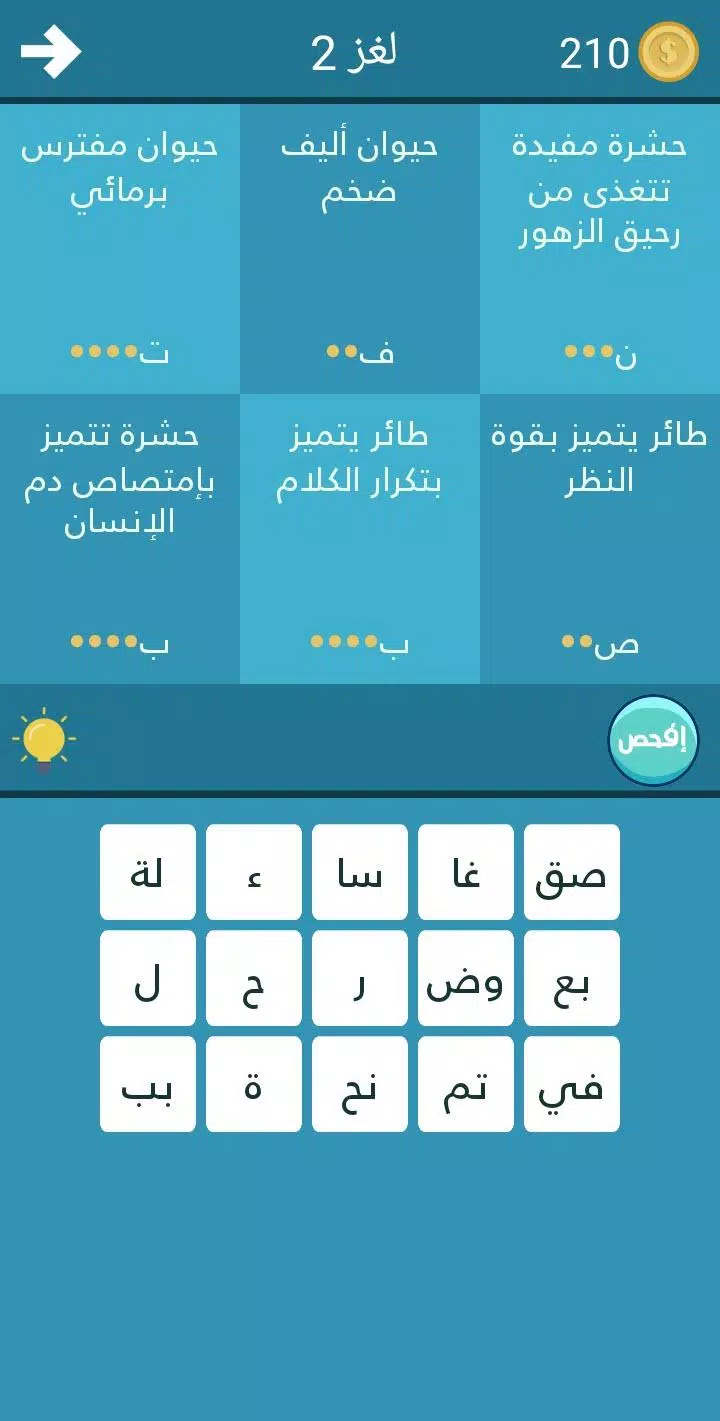Choose the letter tile تم
Viewport: 720px width, 1421px height.
(465, 1084)
